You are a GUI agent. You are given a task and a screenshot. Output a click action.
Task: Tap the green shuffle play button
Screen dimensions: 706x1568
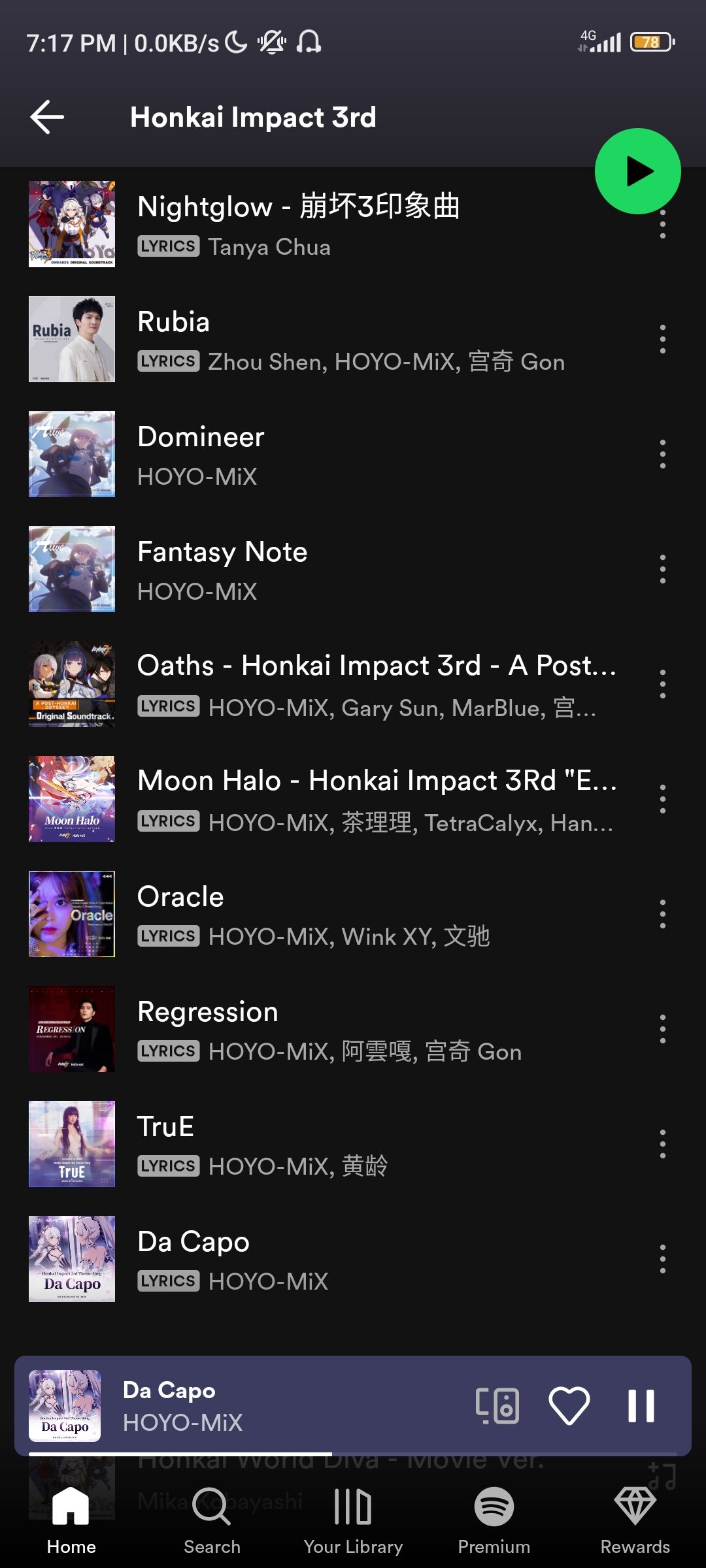(639, 171)
